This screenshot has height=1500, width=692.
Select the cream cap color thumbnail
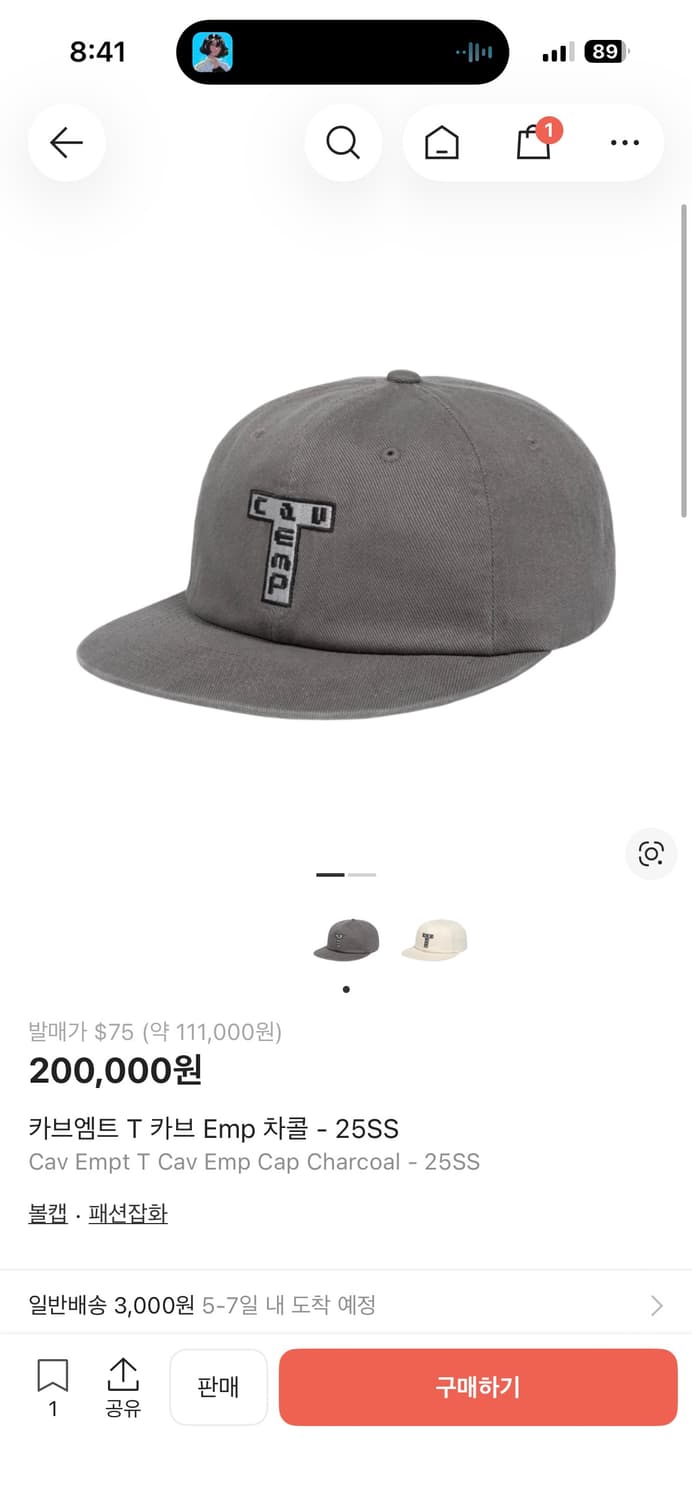[x=434, y=940]
